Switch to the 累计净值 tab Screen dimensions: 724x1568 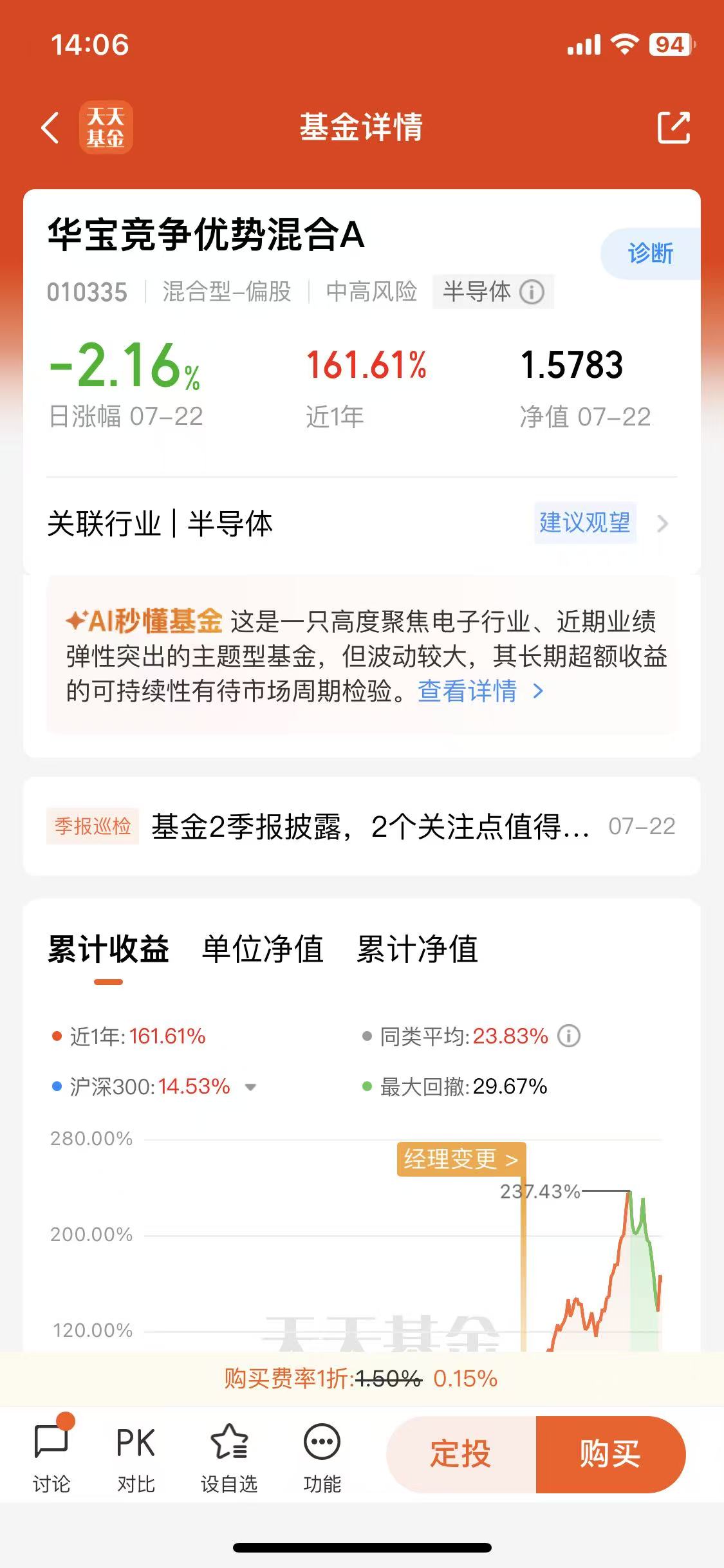(417, 949)
